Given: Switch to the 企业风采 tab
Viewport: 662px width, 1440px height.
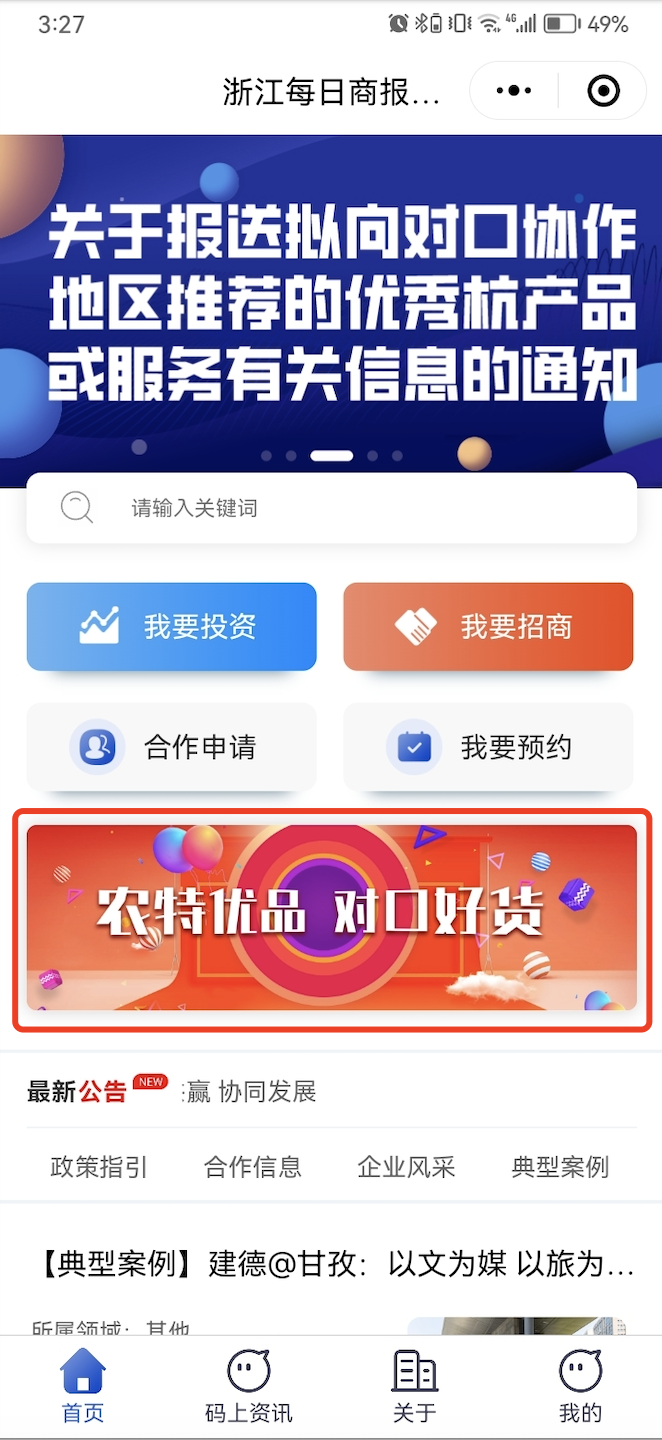Looking at the screenshot, I should [x=406, y=1167].
